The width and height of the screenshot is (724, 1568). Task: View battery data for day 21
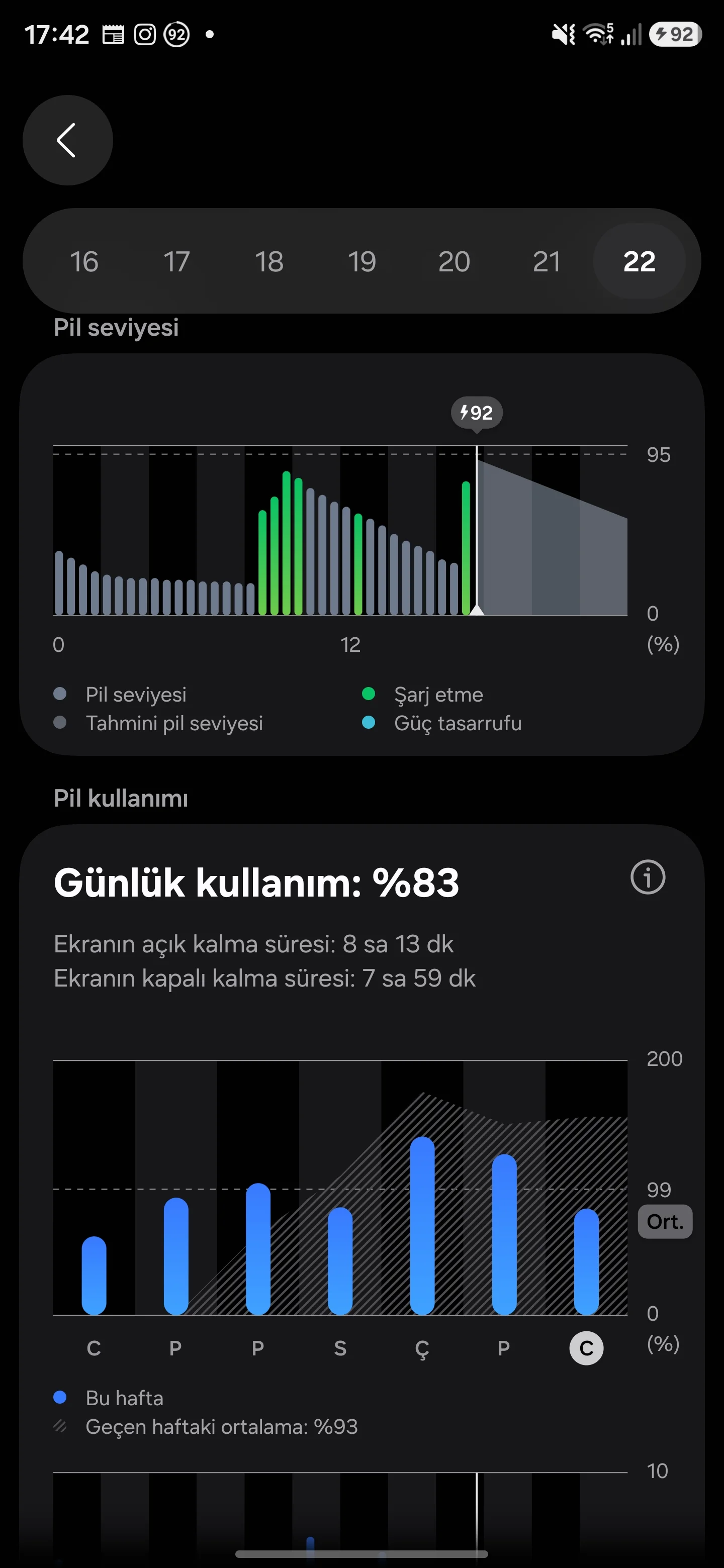[x=547, y=262]
